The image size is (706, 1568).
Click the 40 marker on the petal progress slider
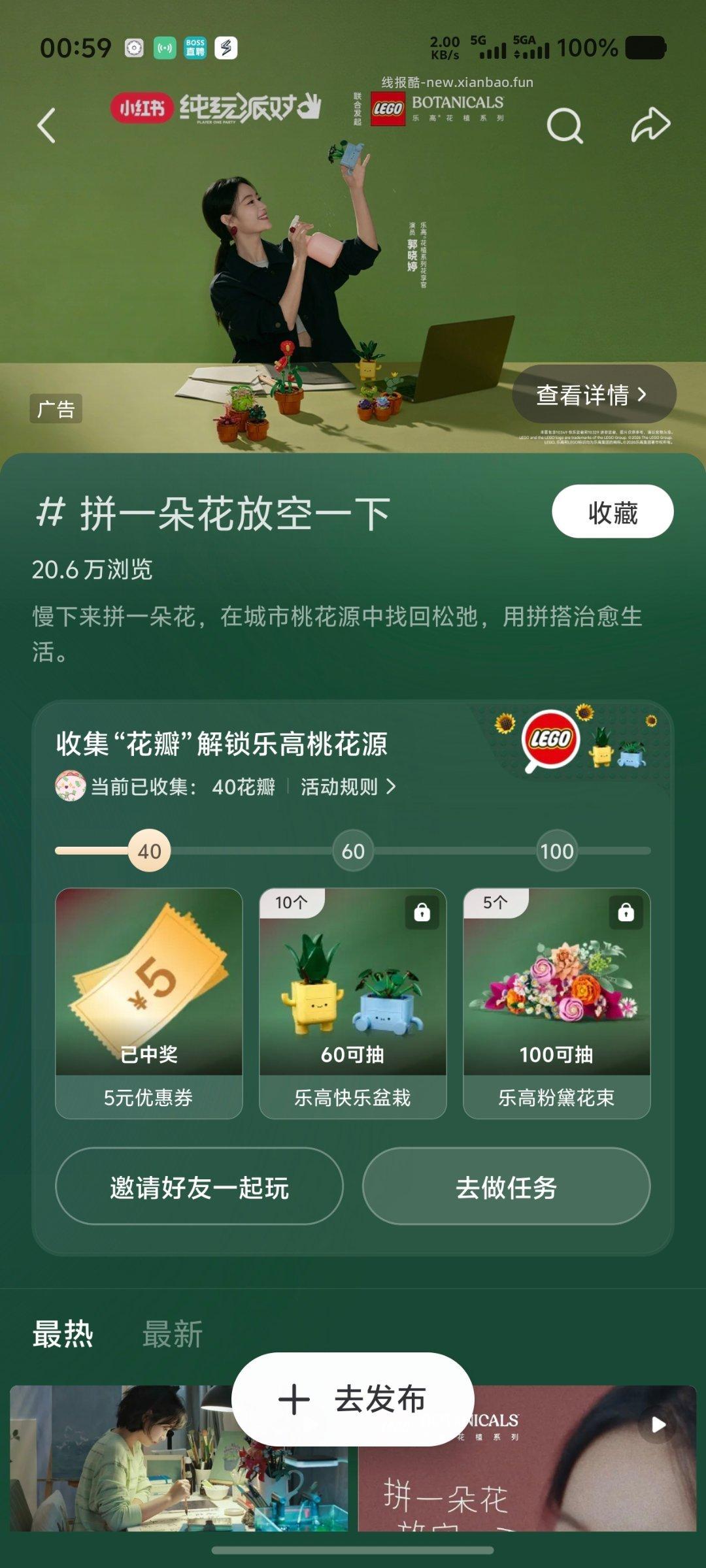pos(149,851)
